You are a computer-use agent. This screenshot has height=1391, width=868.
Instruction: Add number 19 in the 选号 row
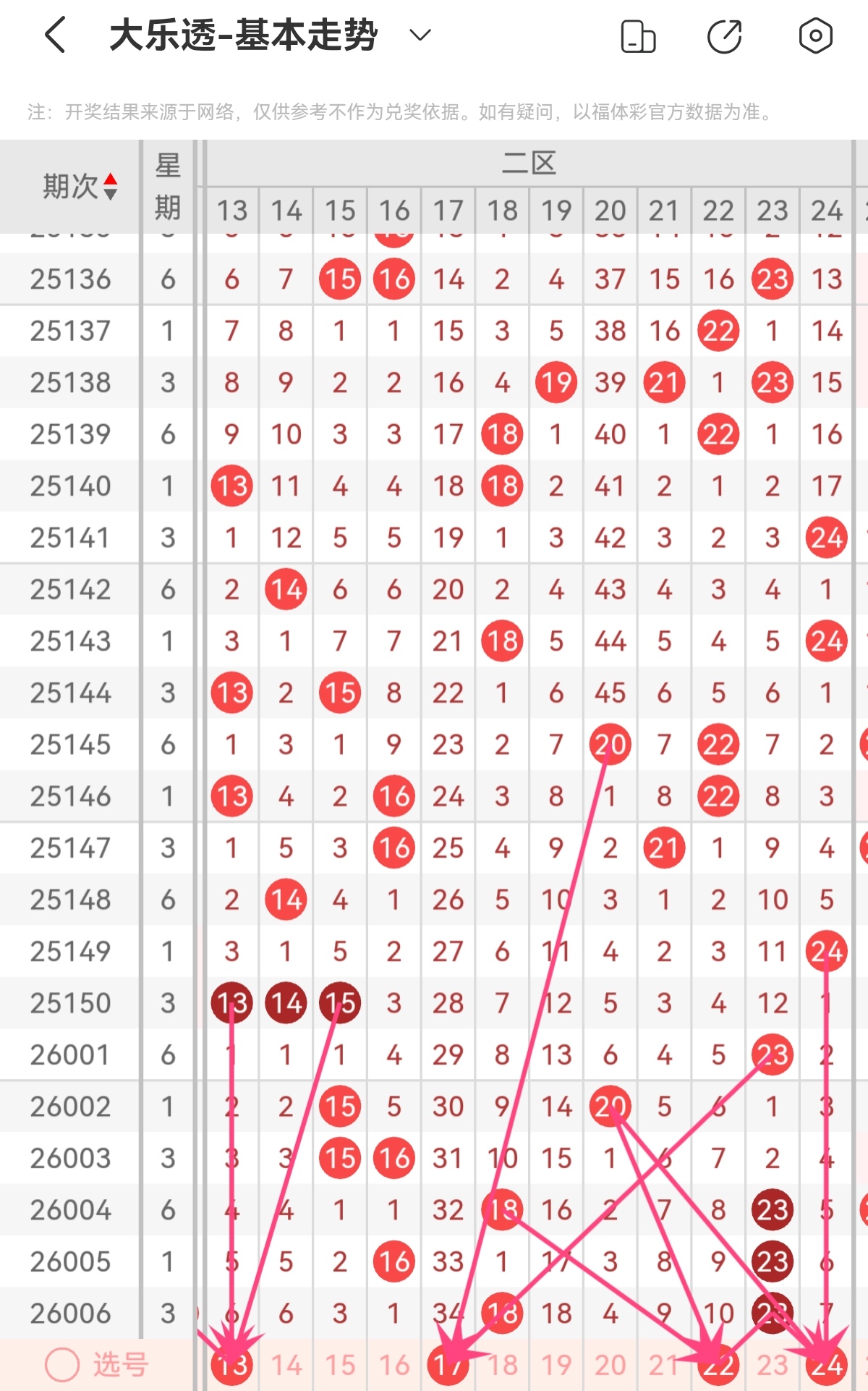tap(556, 1365)
